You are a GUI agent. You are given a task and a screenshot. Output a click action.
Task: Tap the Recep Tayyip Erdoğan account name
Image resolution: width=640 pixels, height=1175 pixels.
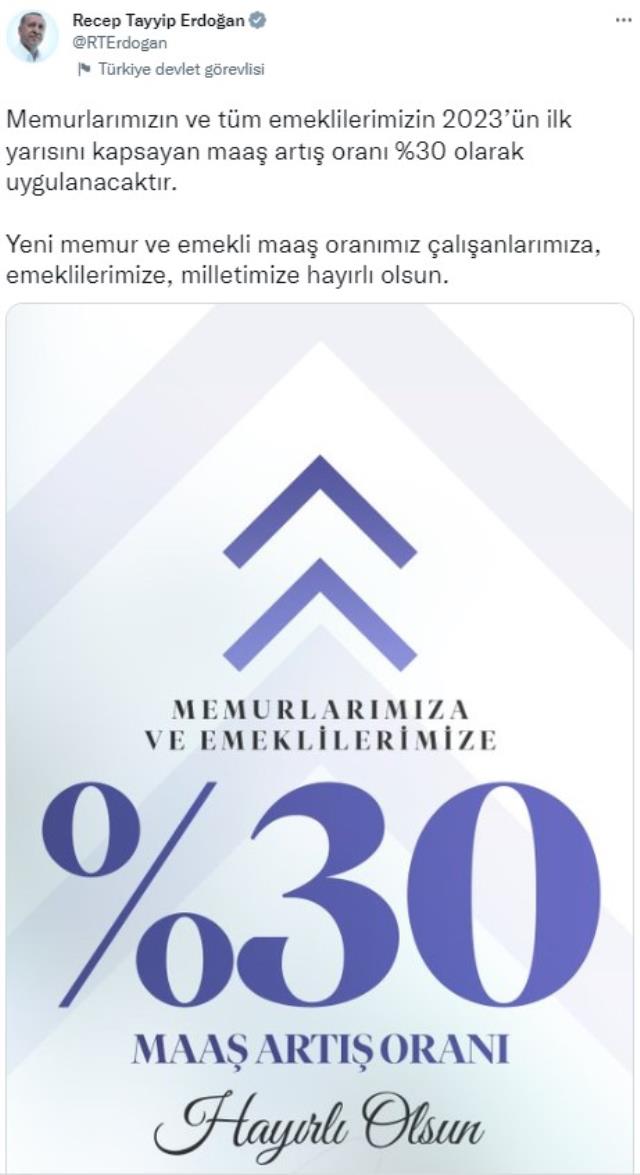158,20
